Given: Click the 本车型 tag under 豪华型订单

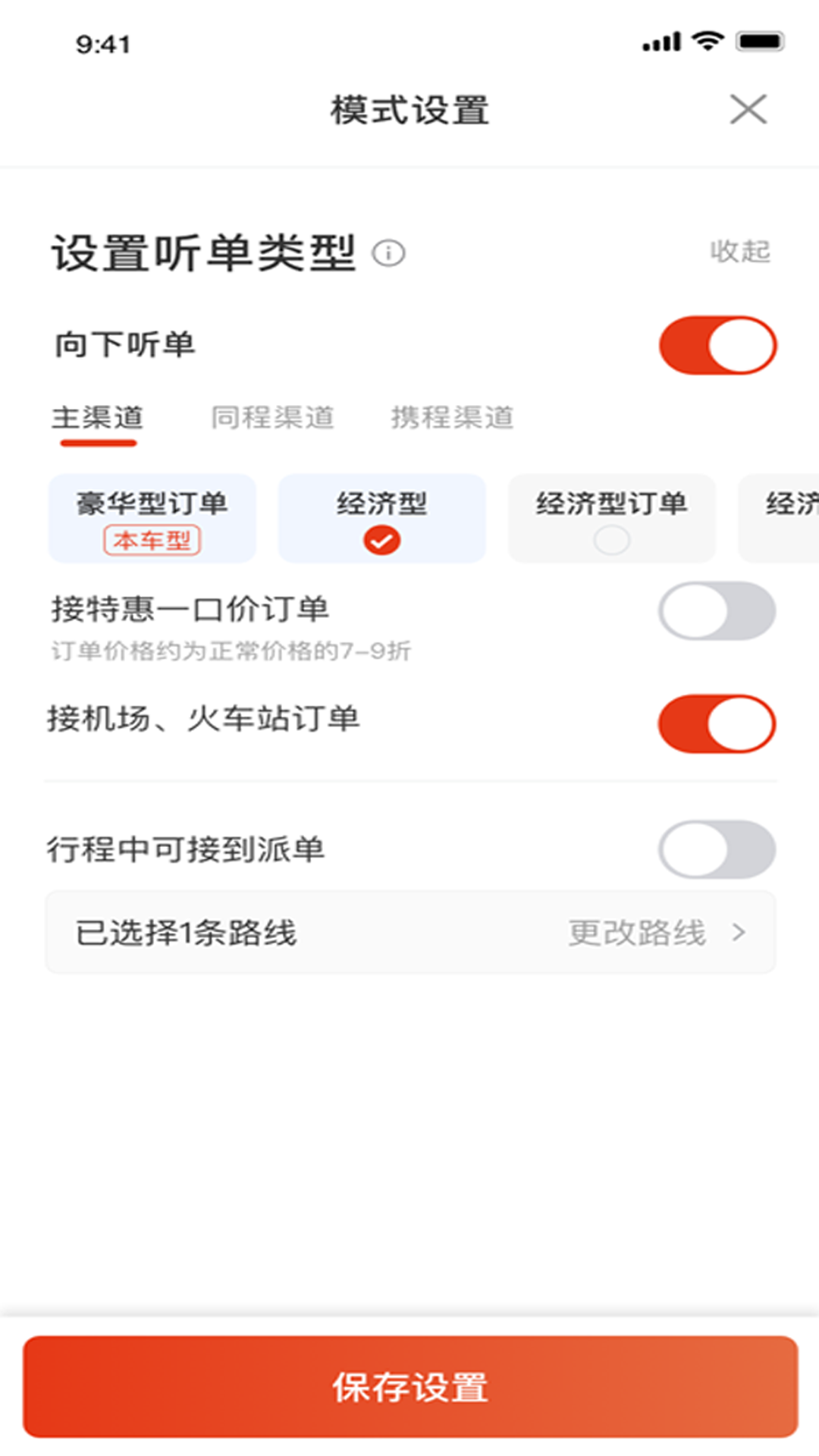Looking at the screenshot, I should pyautogui.click(x=152, y=541).
